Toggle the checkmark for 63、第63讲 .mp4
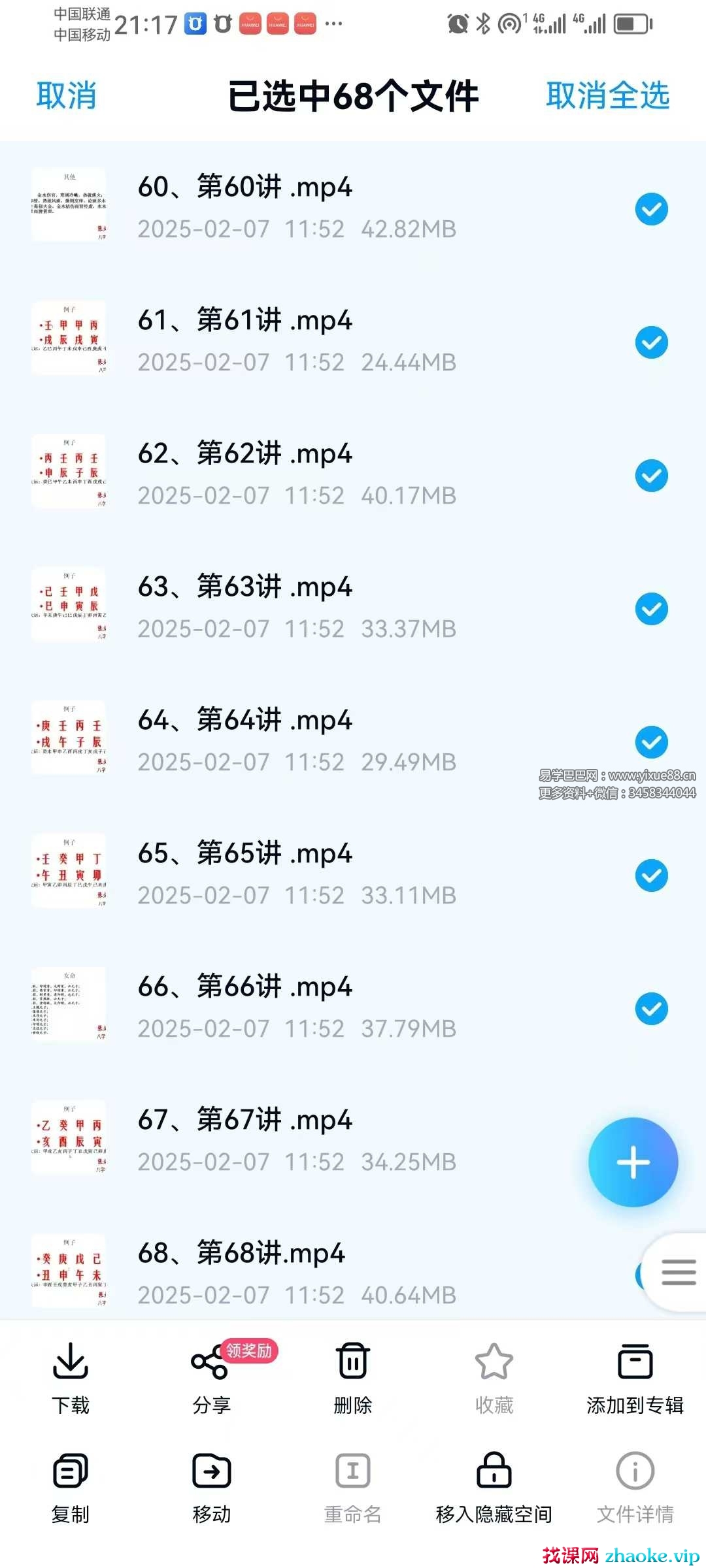706x1568 pixels. (651, 609)
